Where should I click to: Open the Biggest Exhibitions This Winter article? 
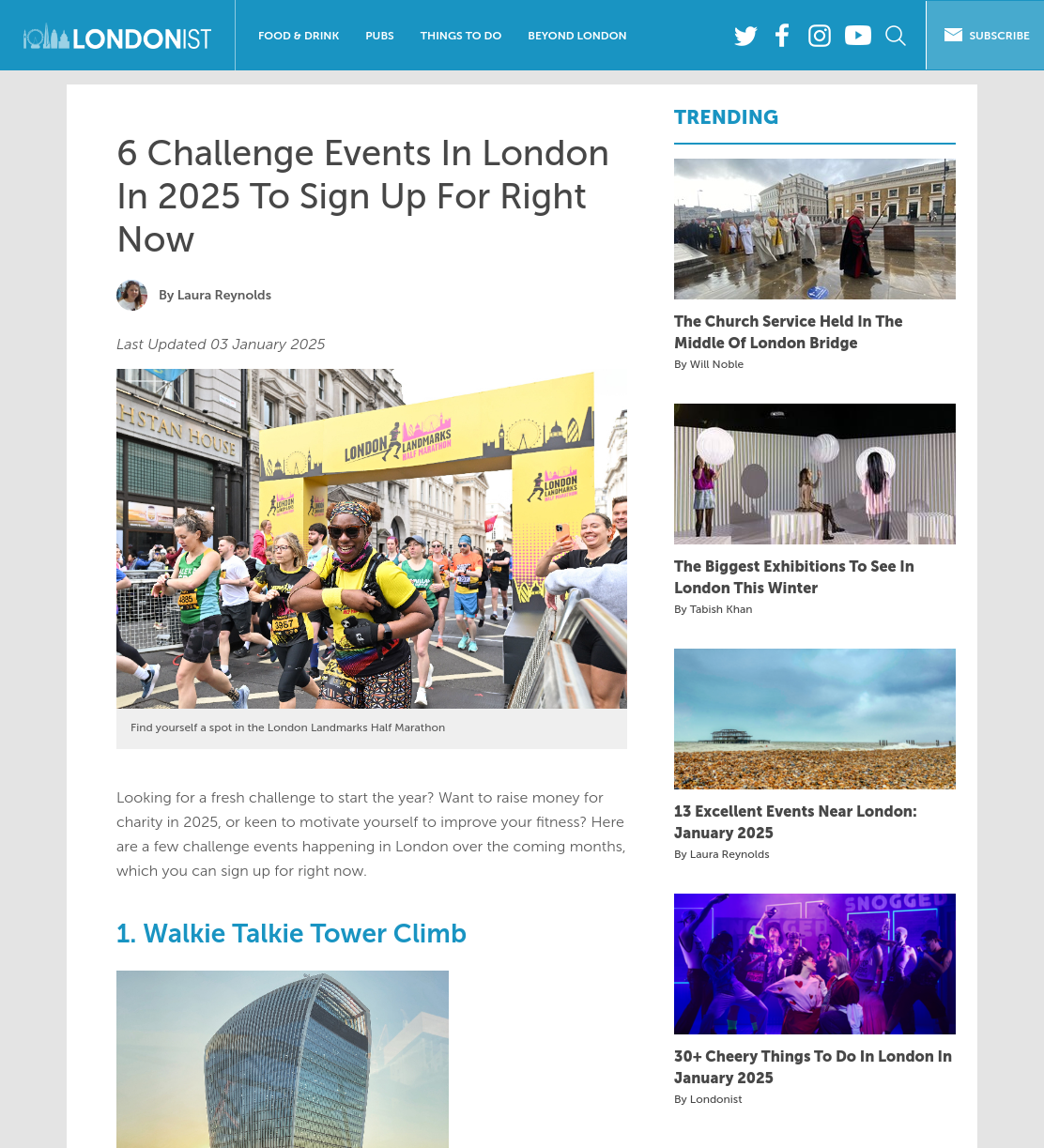click(x=794, y=577)
